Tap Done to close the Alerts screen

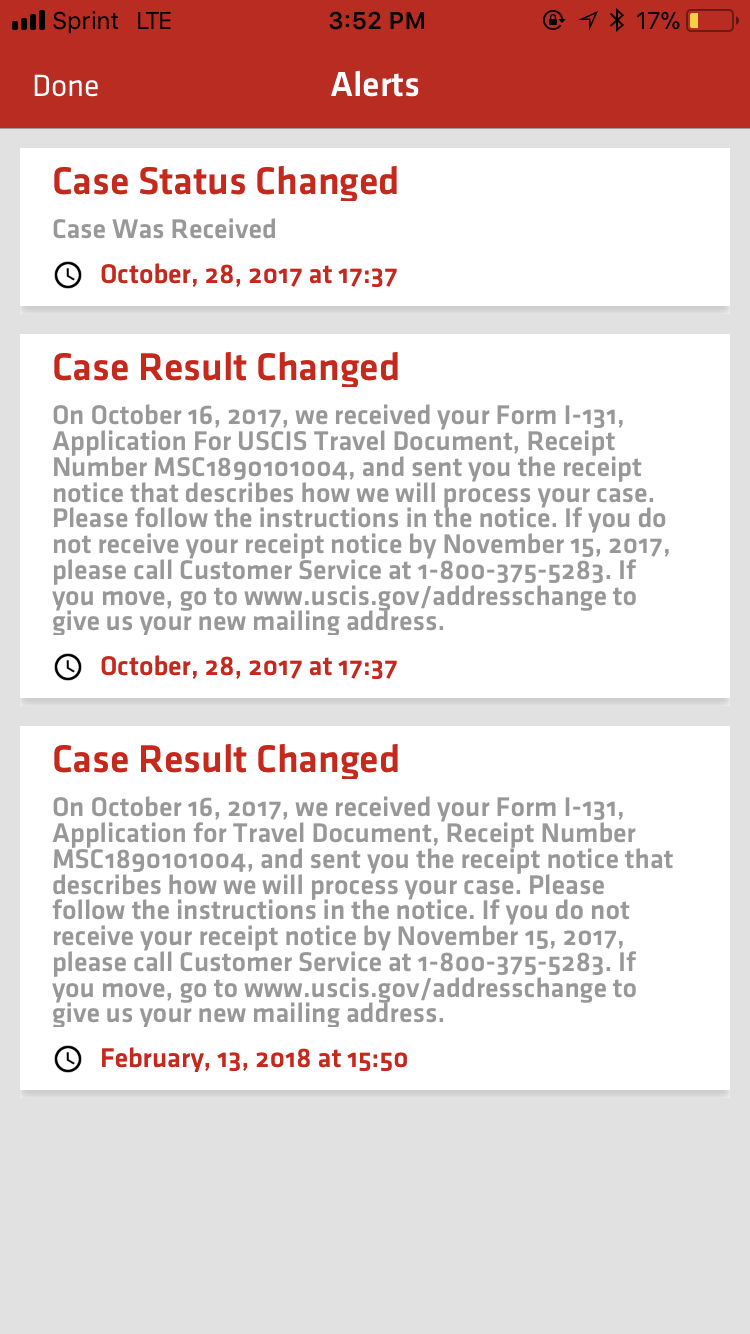(66, 86)
